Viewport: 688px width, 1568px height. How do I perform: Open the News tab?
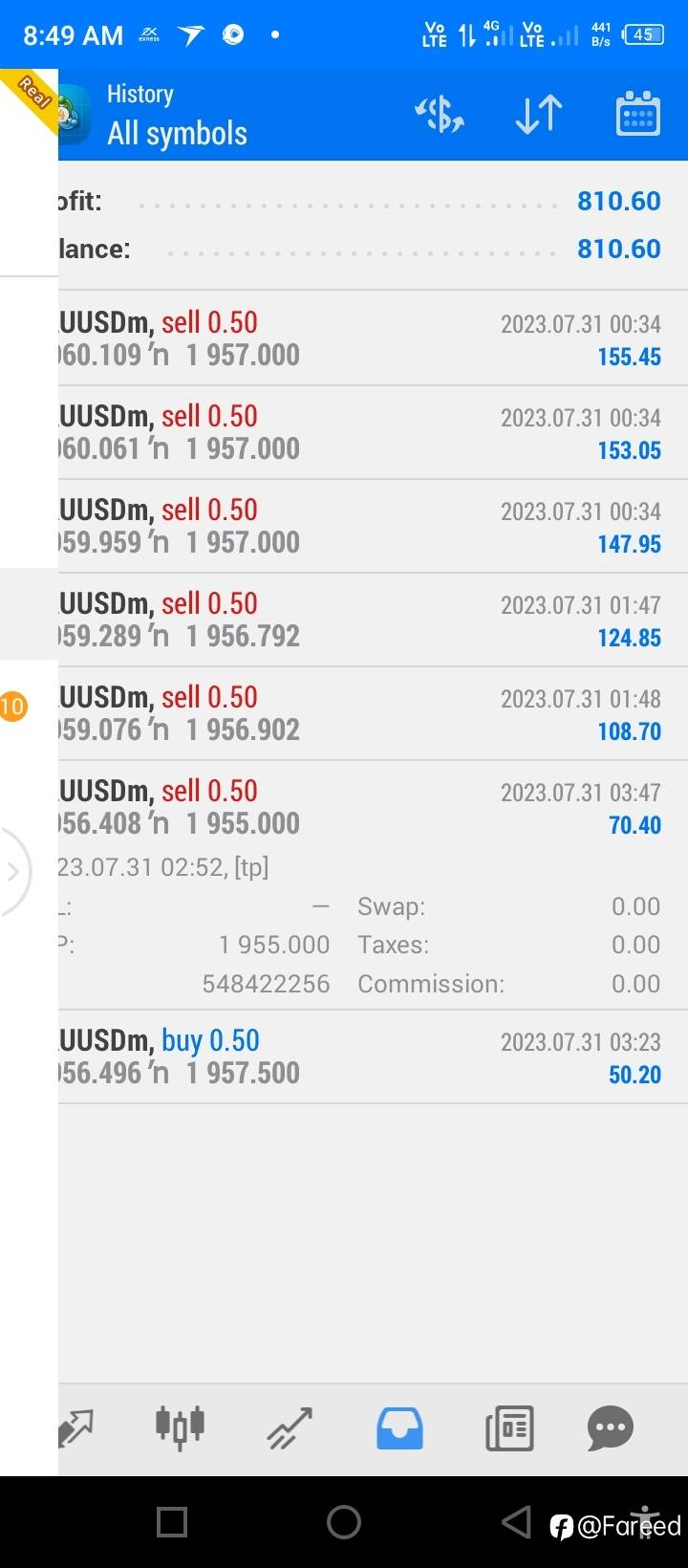point(509,1428)
